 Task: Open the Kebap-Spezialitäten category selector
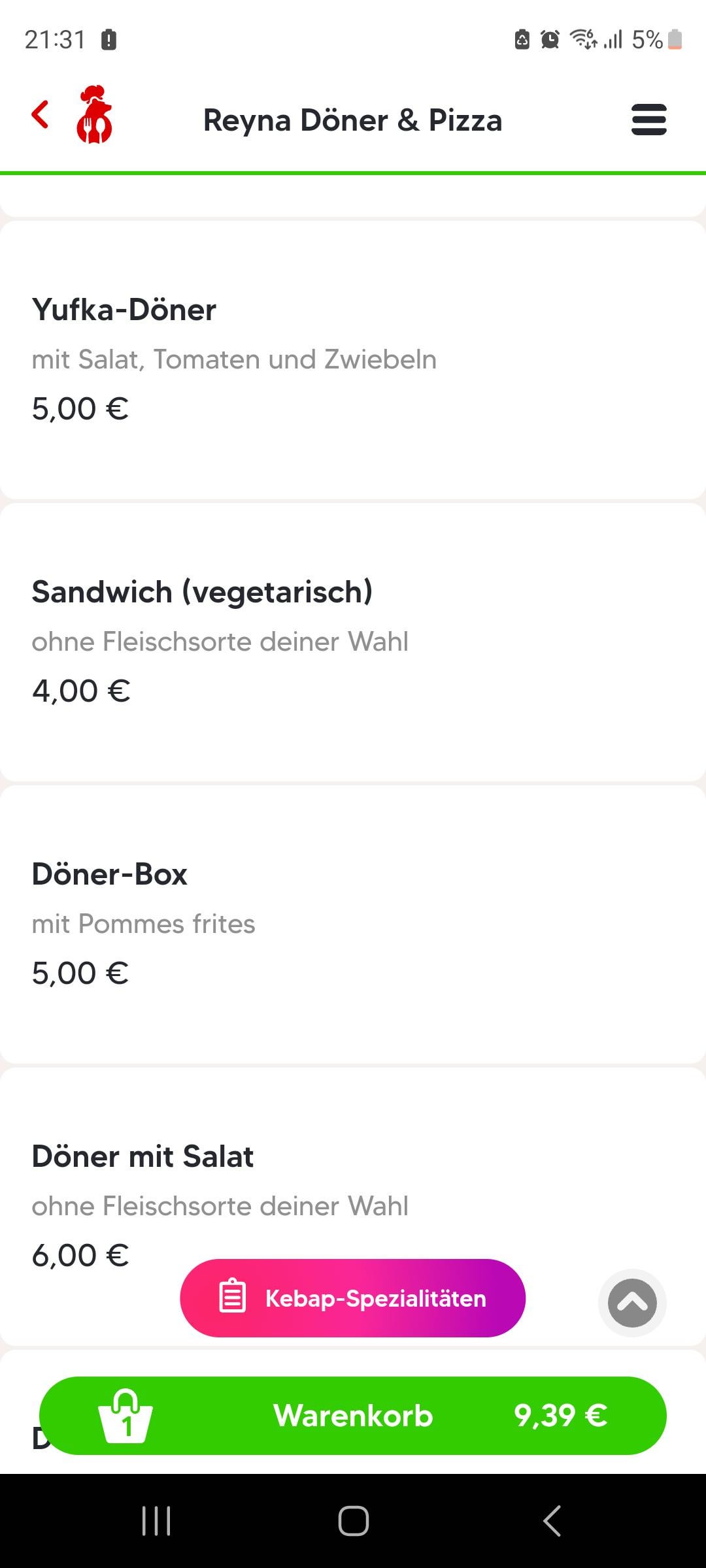(352, 1298)
